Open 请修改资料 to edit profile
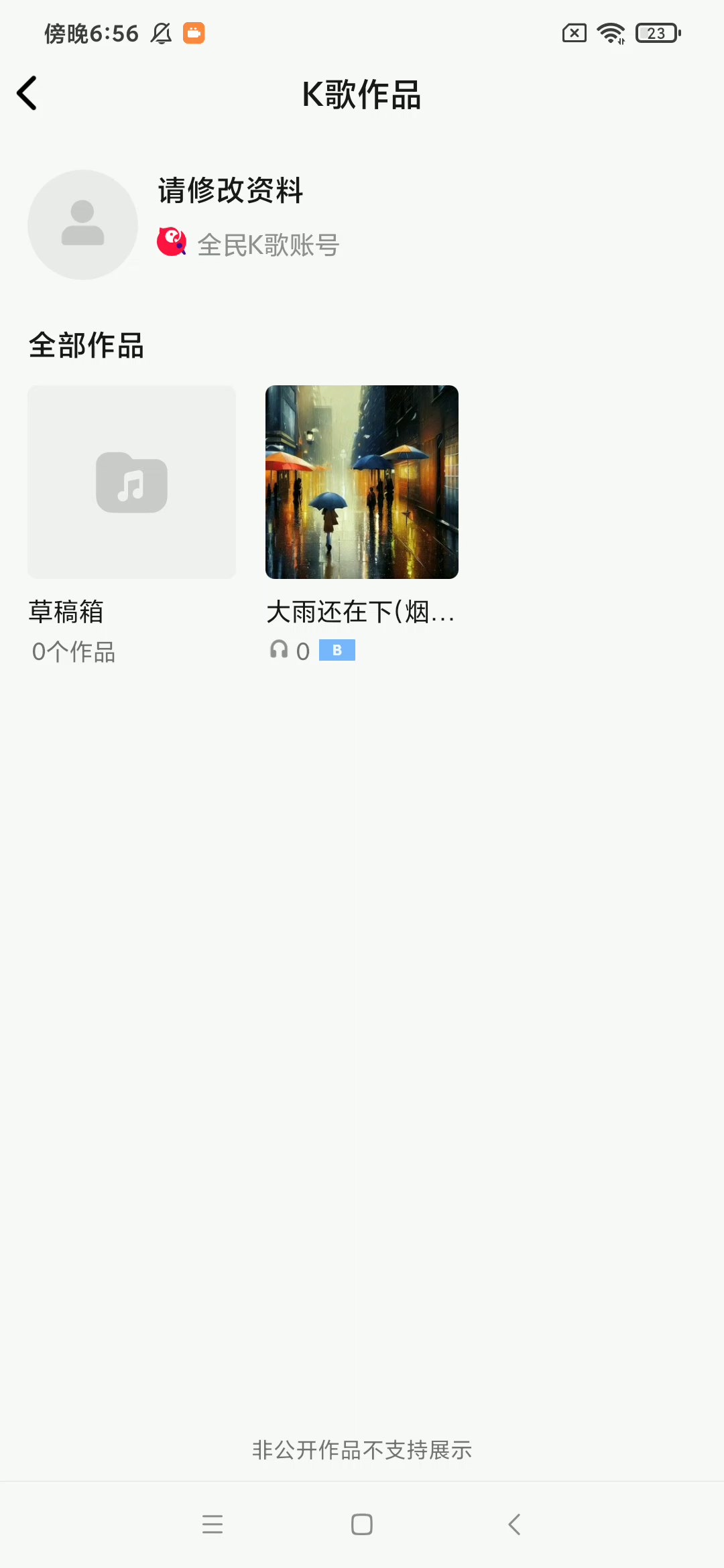Screen dimensions: 724x1568 point(230,190)
